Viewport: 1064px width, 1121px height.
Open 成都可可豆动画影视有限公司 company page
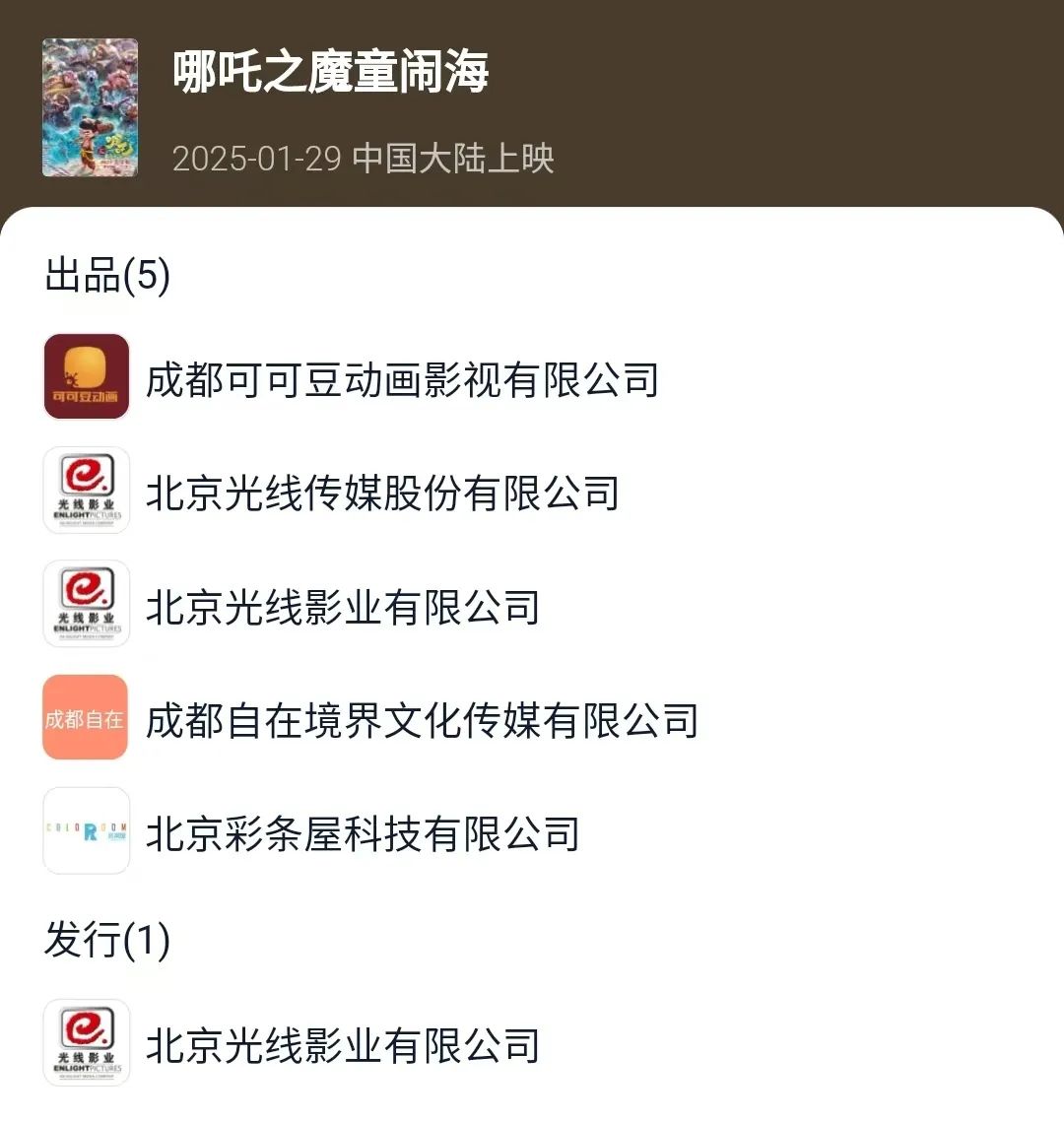pyautogui.click(x=402, y=379)
